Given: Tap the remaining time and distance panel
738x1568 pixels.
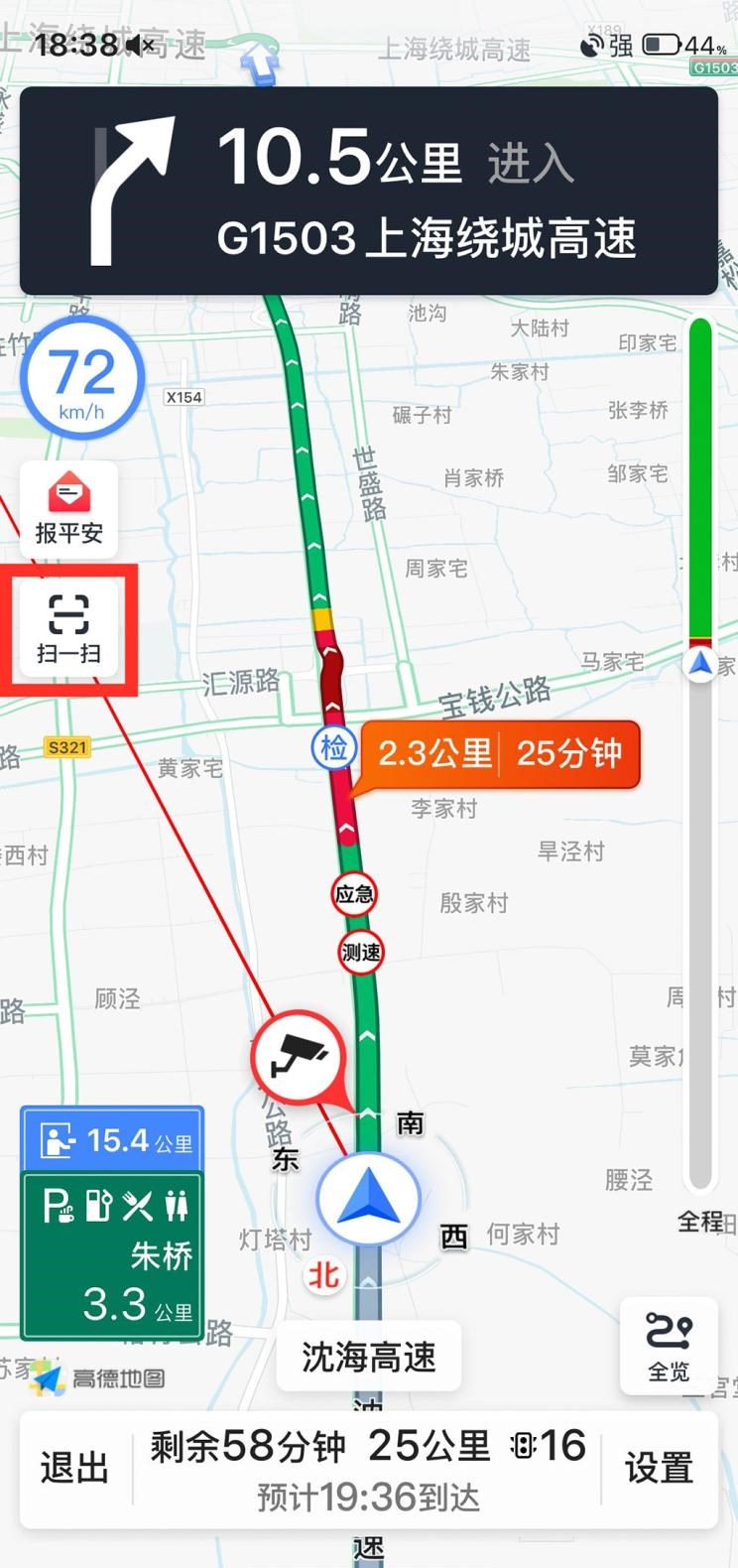Looking at the screenshot, I should 368,1468.
